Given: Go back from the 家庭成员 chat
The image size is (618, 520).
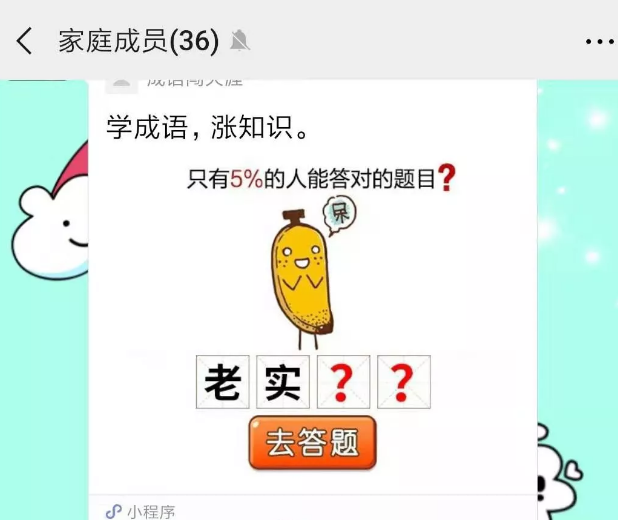Looking at the screenshot, I should pyautogui.click(x=24, y=41).
